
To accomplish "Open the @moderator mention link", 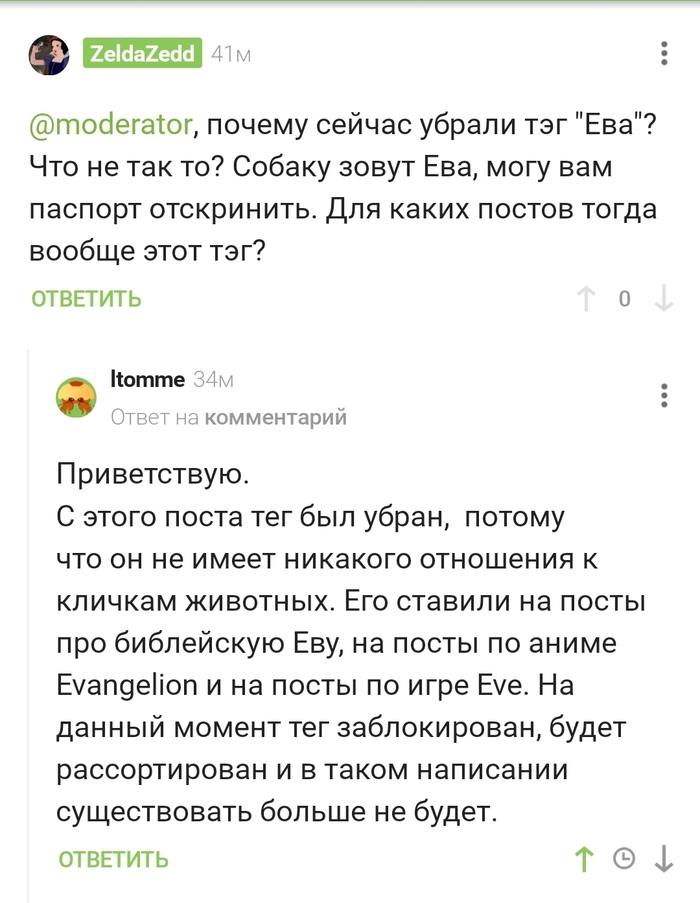I will click(x=111, y=126).
